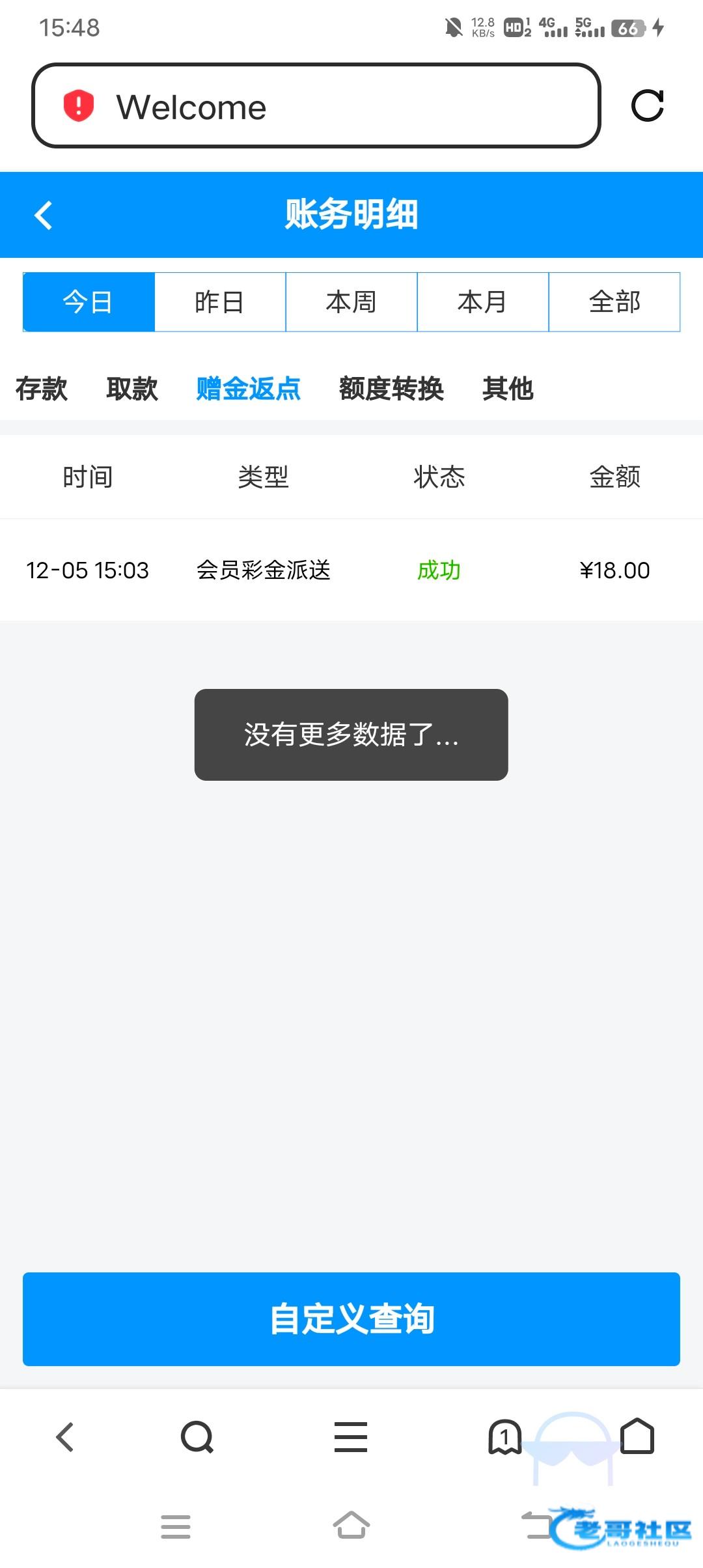The image size is (703, 1568).
Task: Open the 存款 category
Action: (42, 389)
